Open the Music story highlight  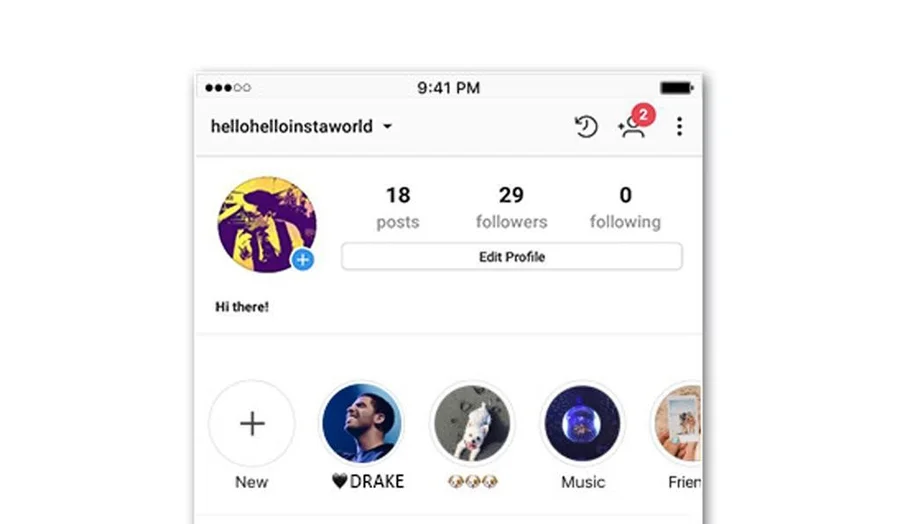coord(582,424)
